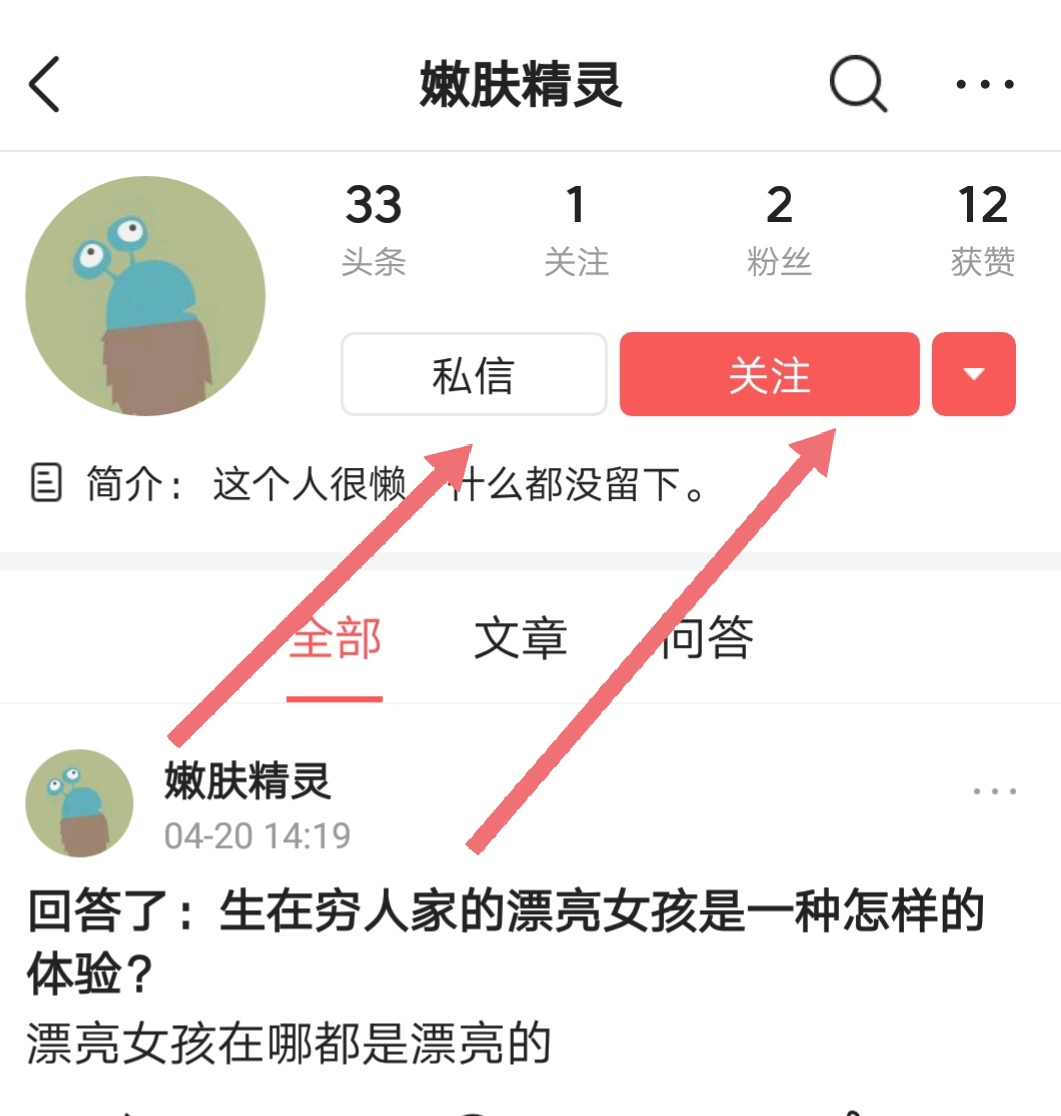Open special follow options via red arrow dropdown

(973, 374)
